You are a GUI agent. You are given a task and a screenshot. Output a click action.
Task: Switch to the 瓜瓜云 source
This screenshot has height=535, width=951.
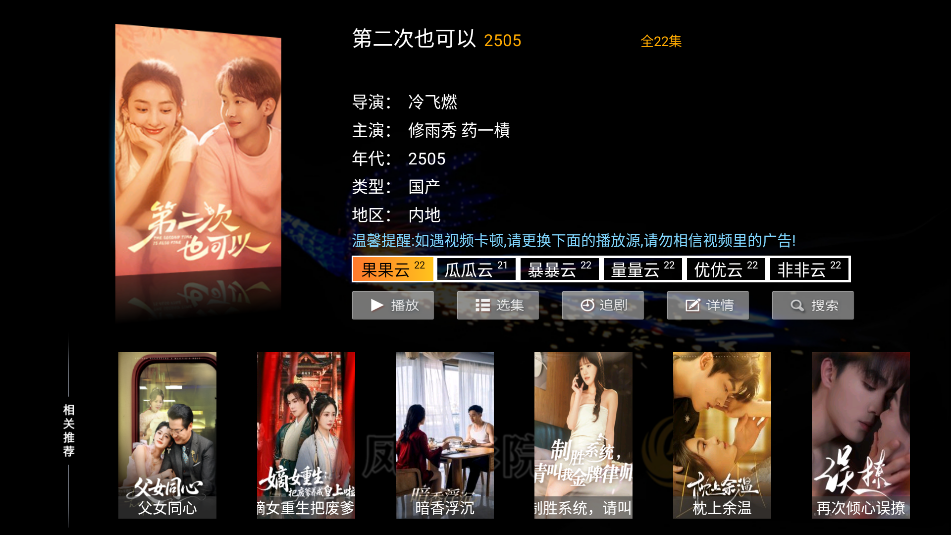click(476, 269)
